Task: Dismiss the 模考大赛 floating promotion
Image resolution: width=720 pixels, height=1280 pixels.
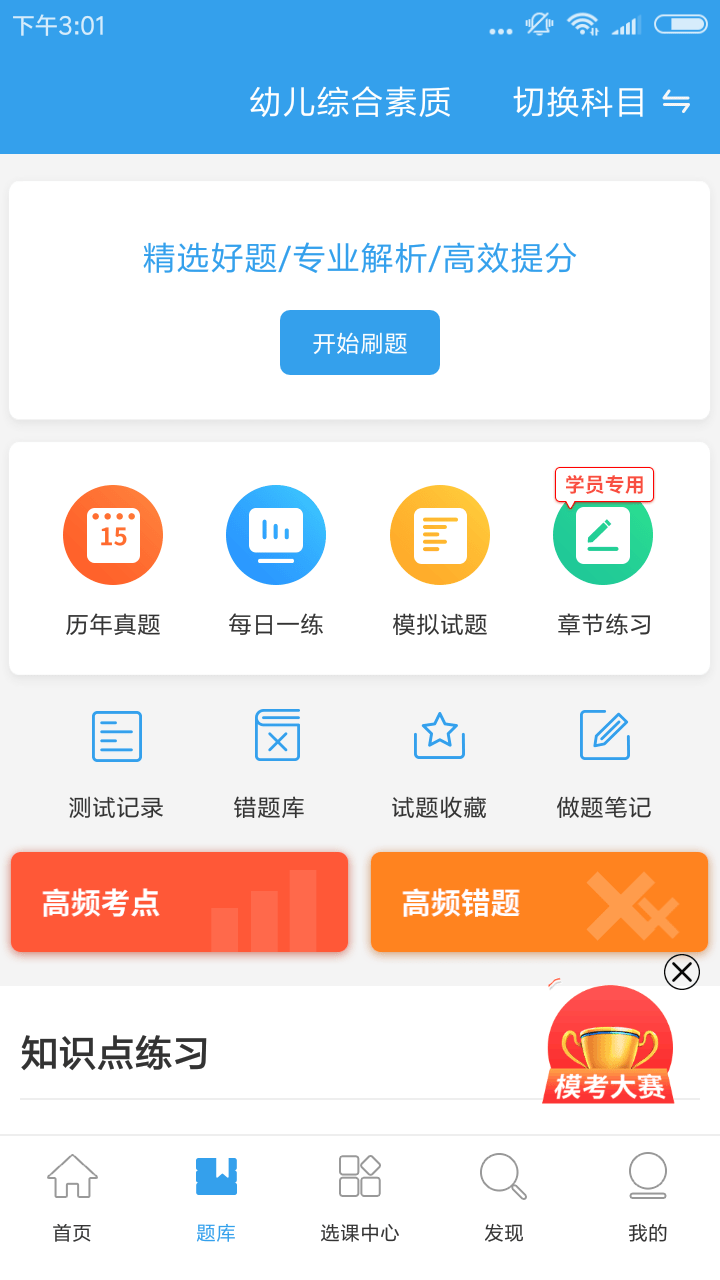Action: click(682, 971)
